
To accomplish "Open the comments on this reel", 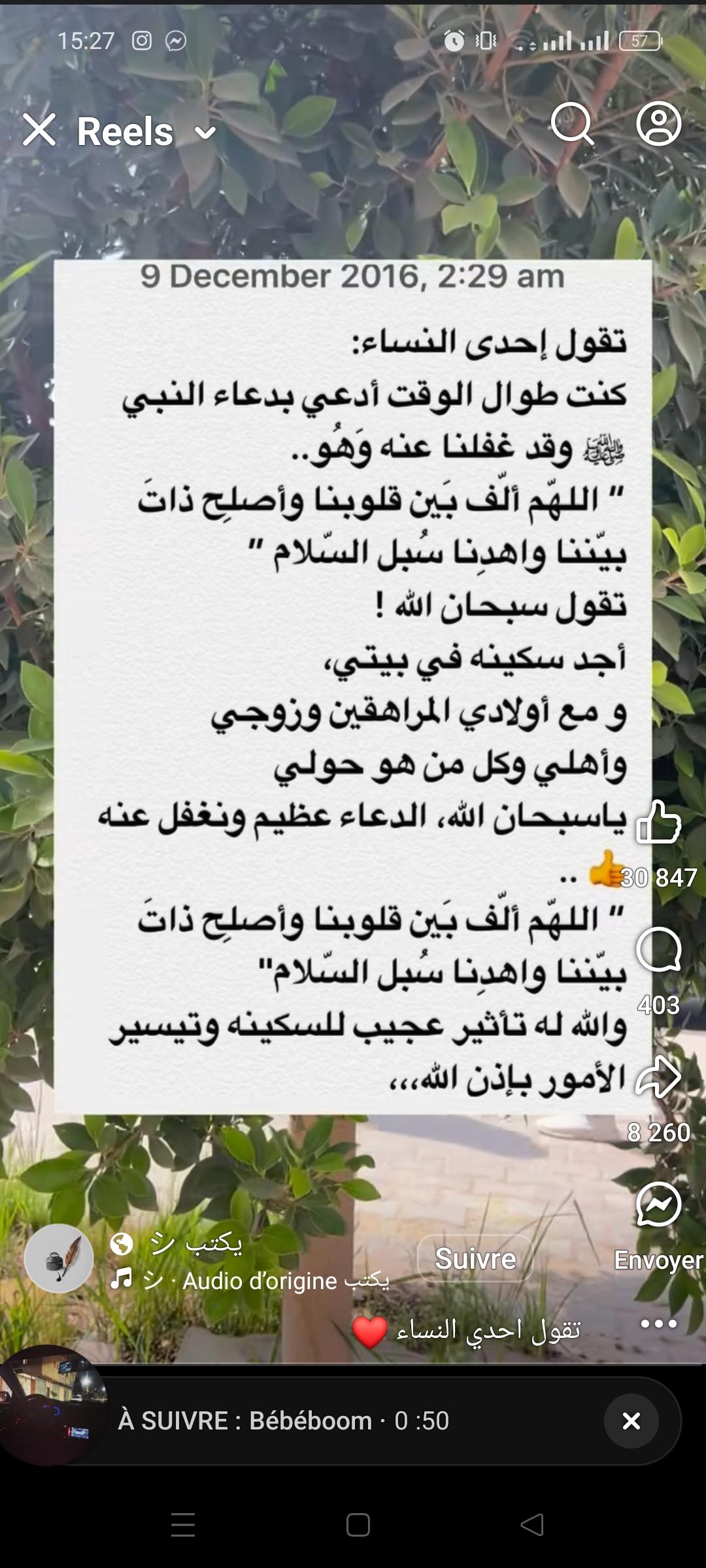I will click(x=658, y=951).
